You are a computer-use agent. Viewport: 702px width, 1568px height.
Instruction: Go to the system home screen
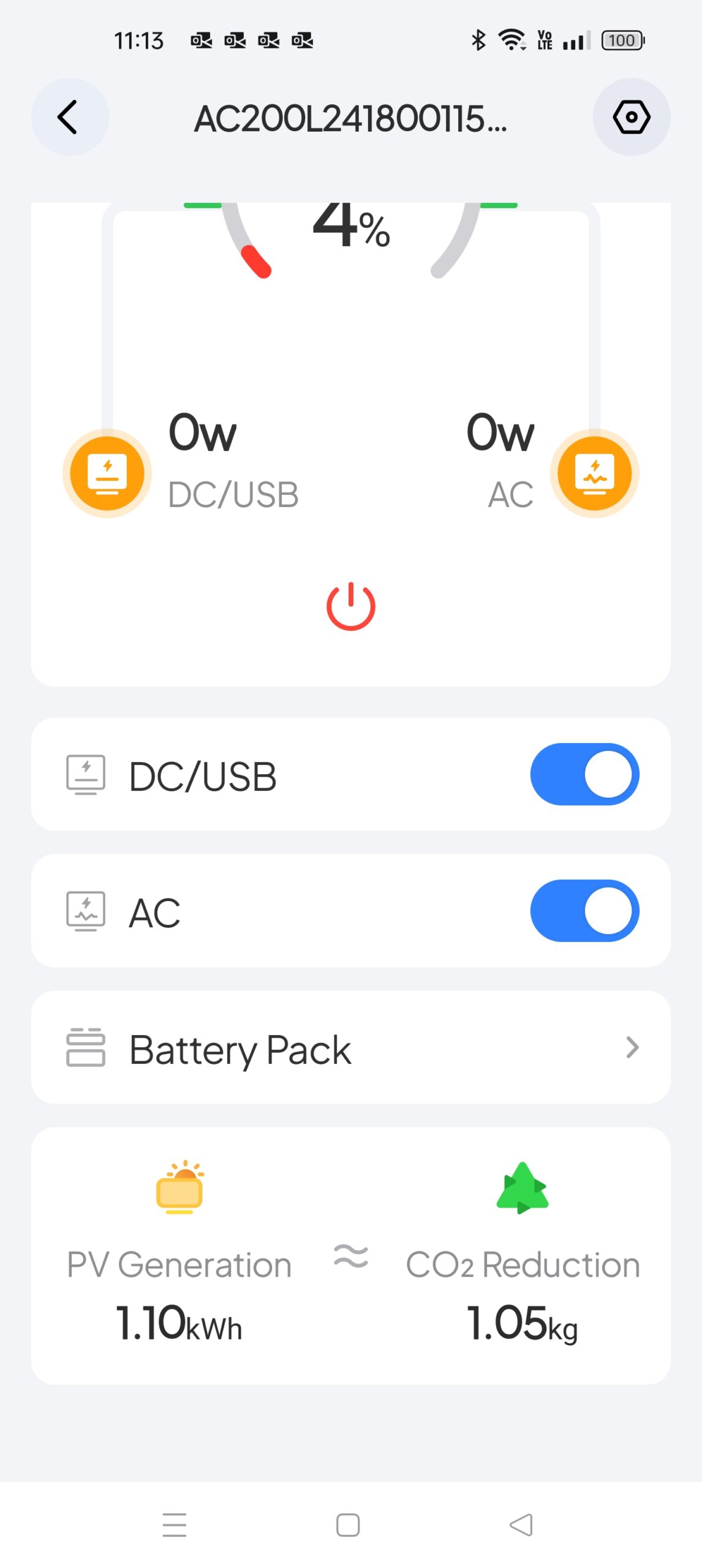coord(348,1525)
